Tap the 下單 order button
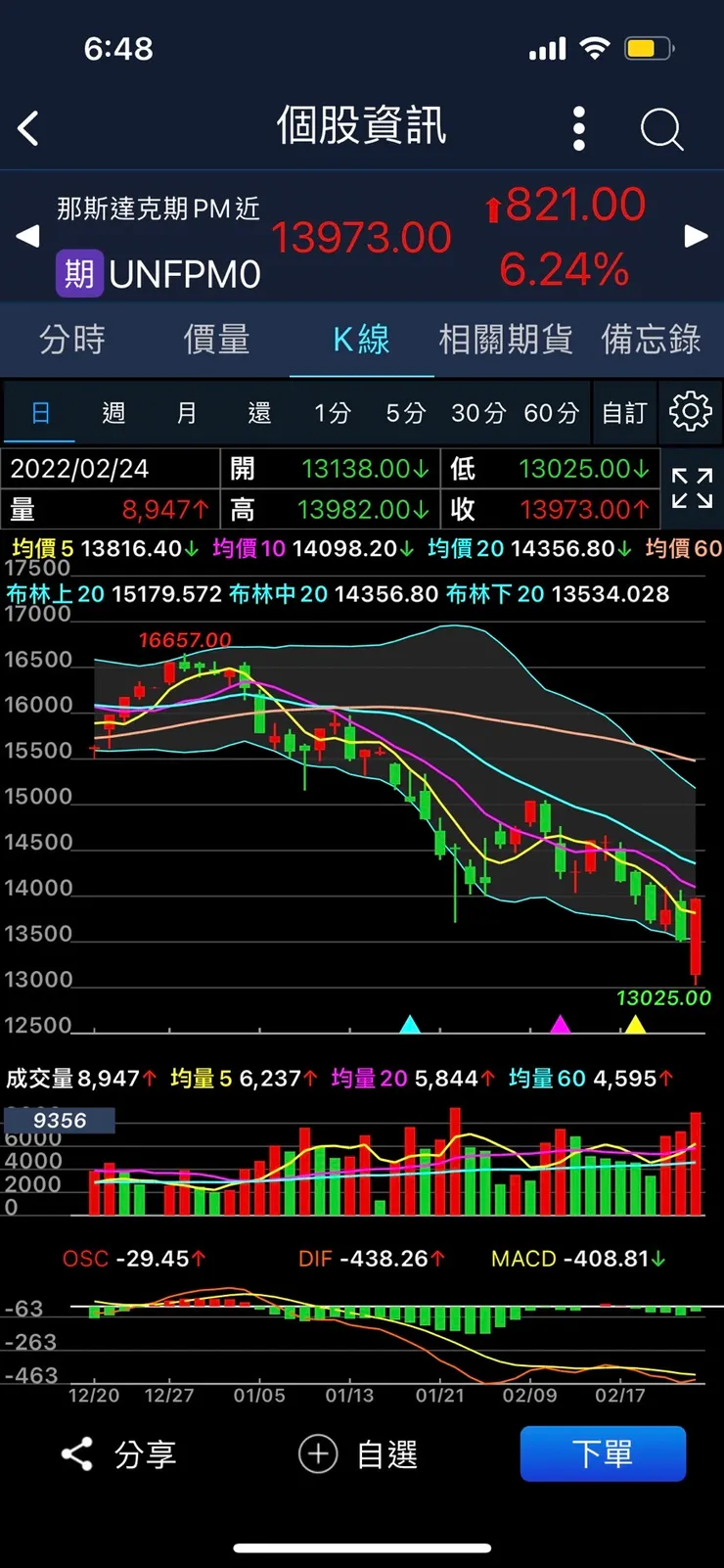 [603, 1453]
